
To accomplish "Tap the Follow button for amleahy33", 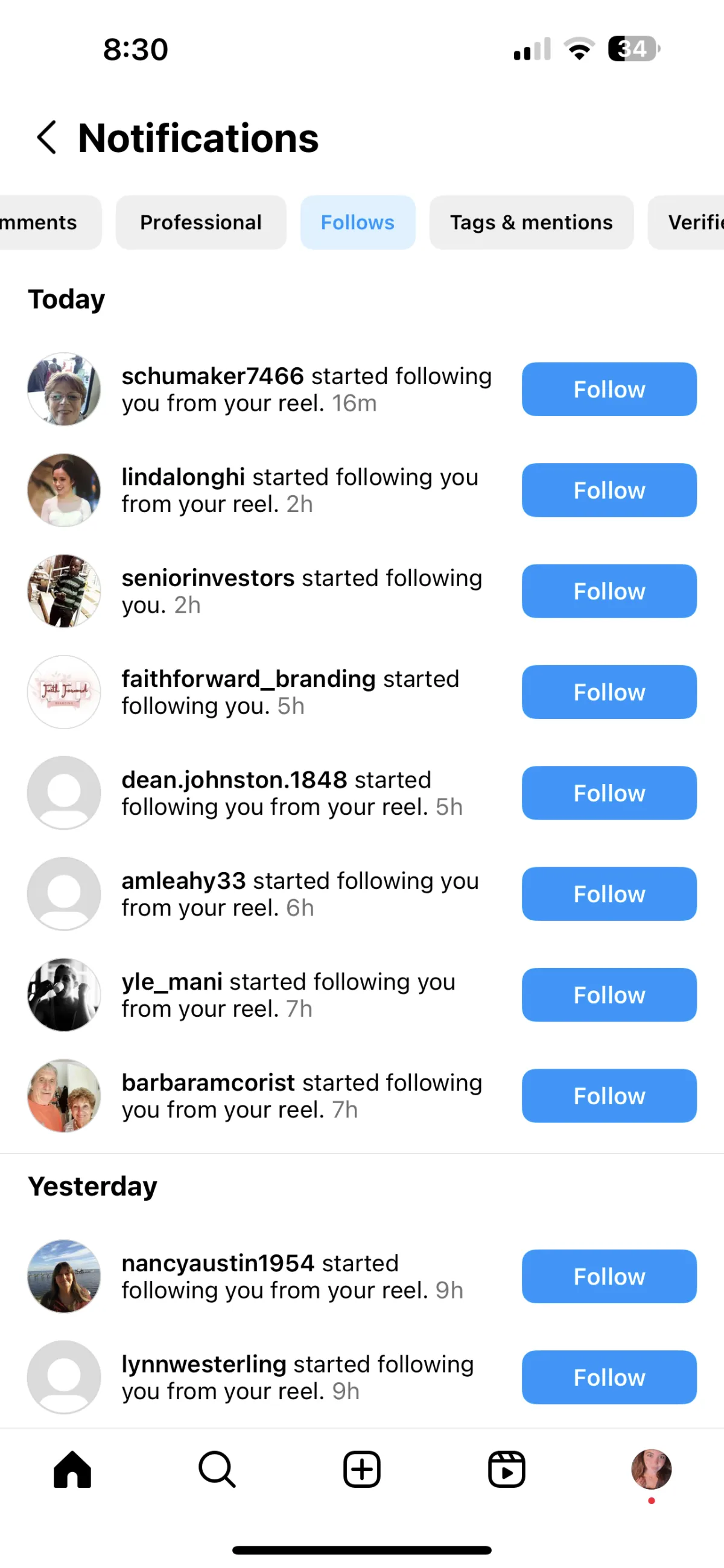I will pyautogui.click(x=609, y=894).
